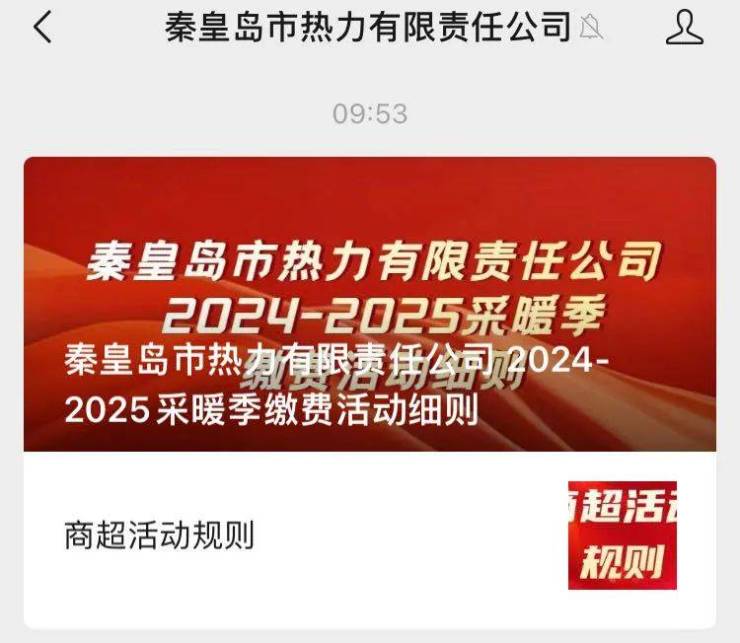Viewport: 740px width, 643px height.
Task: Open the account profile icon
Action: [685, 27]
